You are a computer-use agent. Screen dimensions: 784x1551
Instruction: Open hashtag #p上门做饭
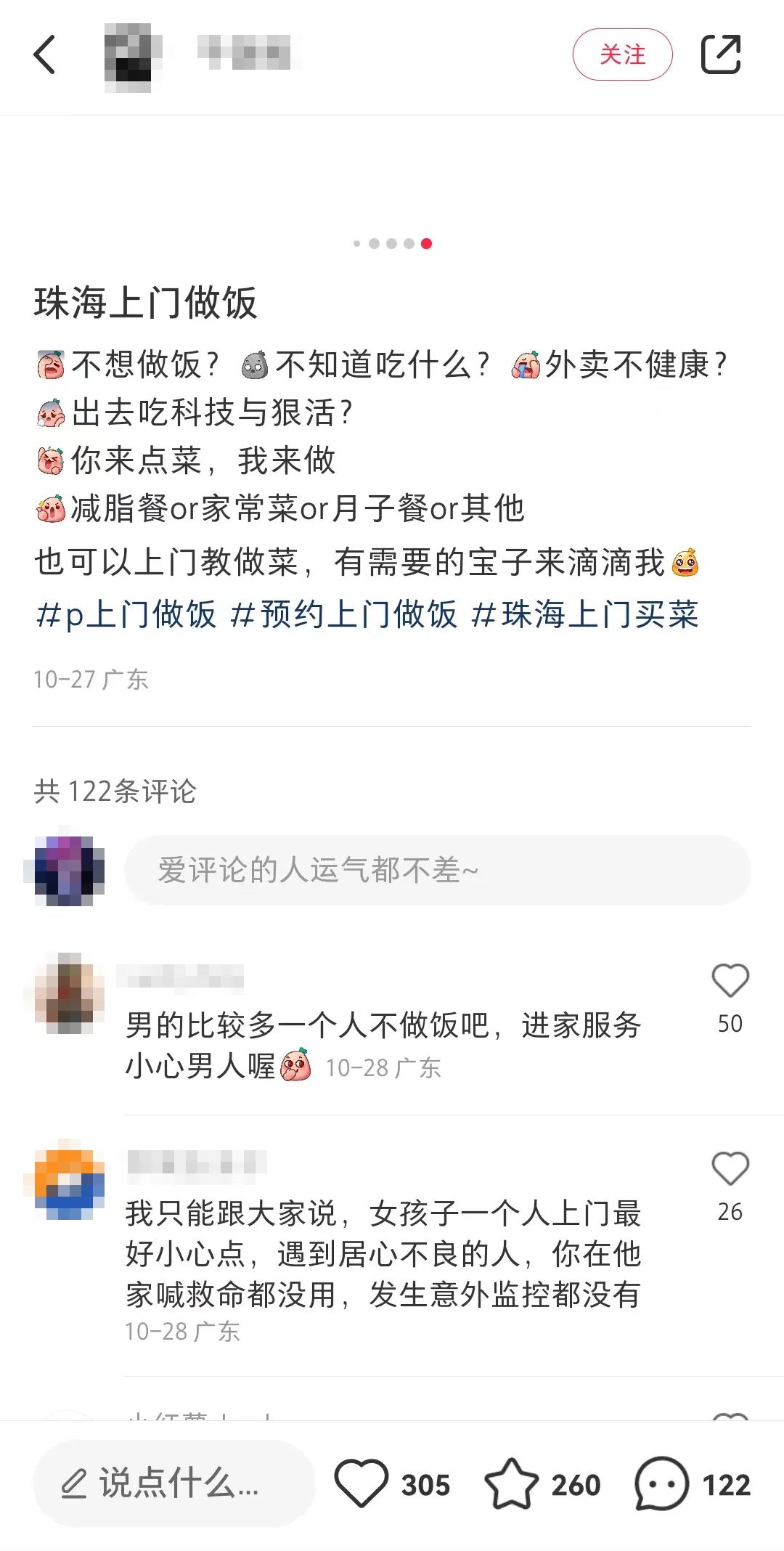point(126,614)
